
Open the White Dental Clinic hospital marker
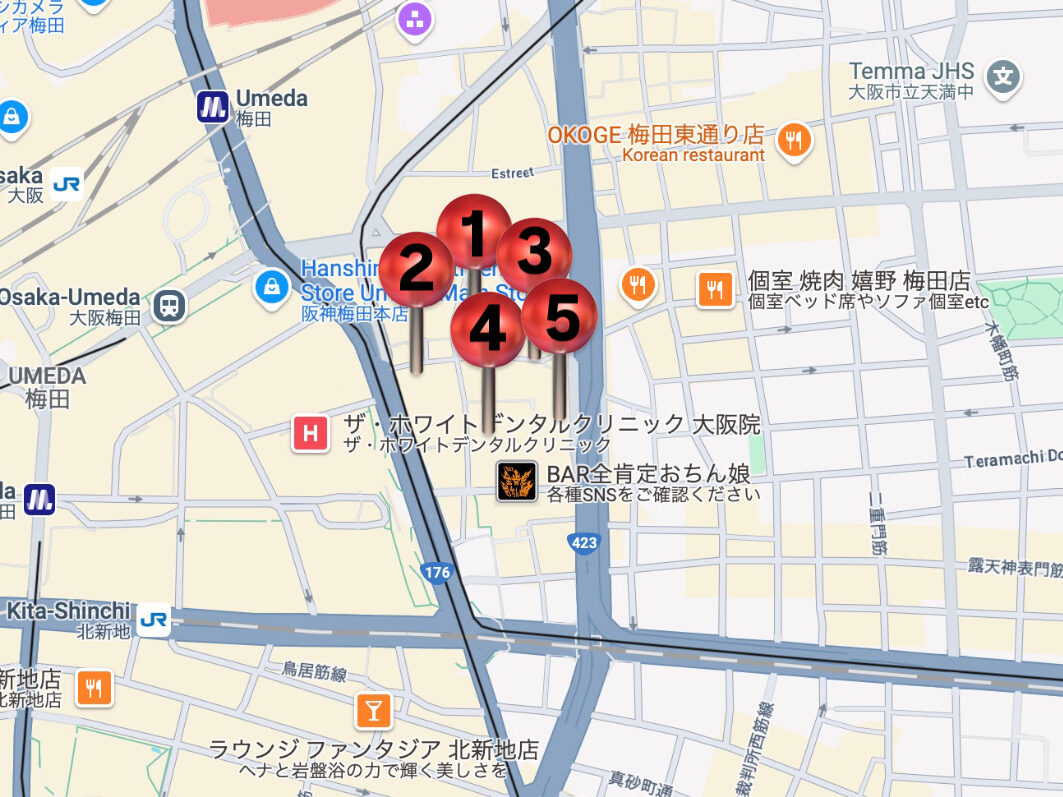311,433
